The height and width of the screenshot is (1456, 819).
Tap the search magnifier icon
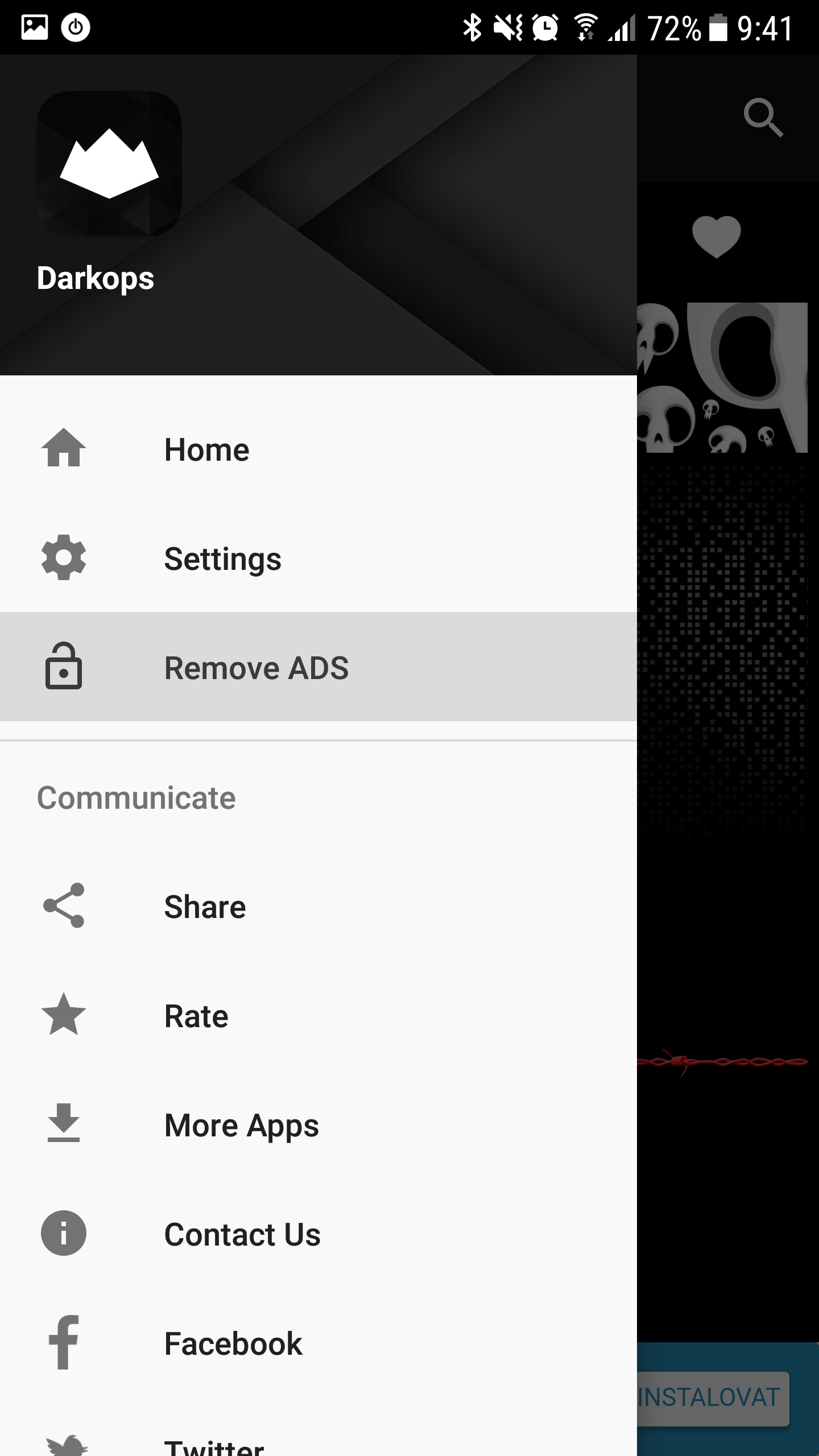click(x=763, y=118)
